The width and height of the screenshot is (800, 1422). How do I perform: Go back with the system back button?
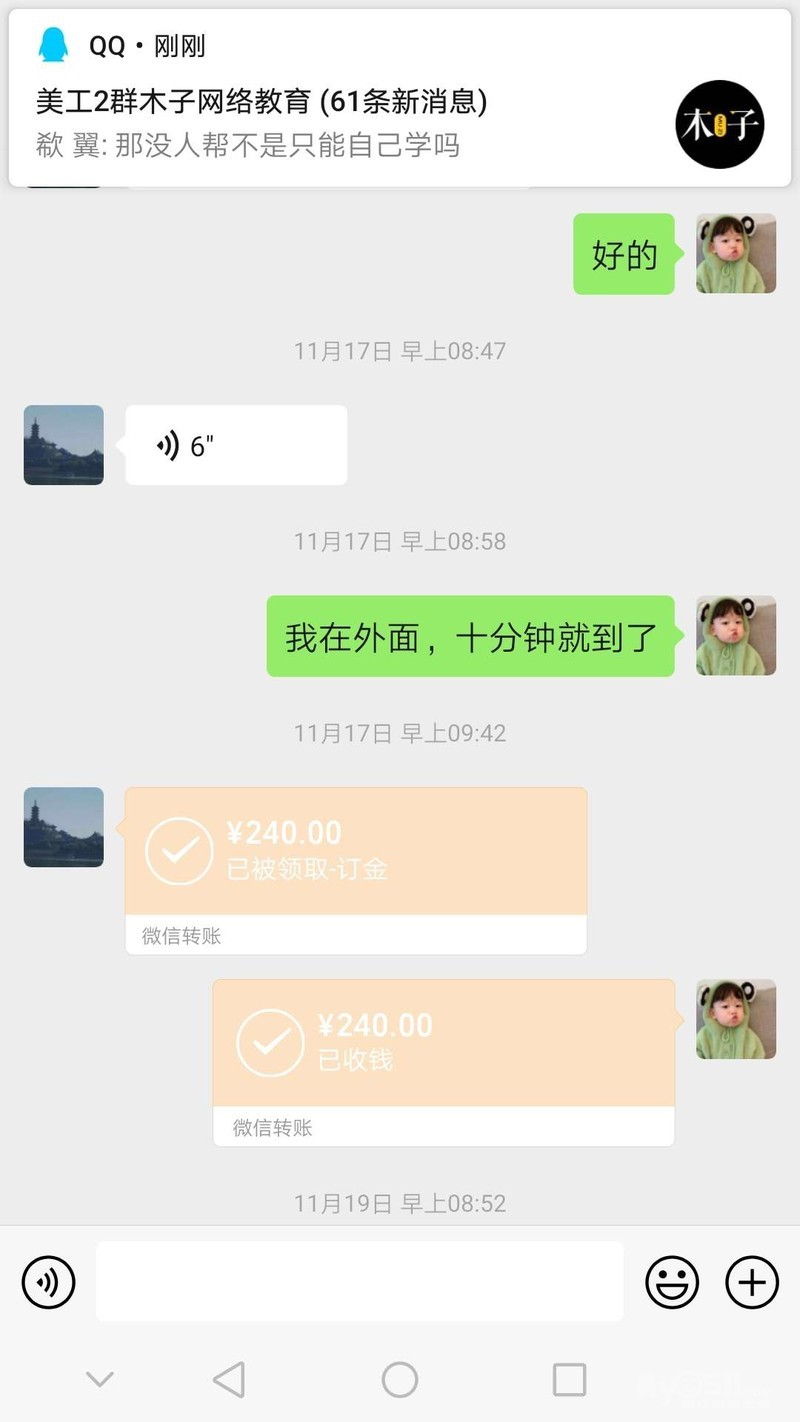click(229, 1380)
